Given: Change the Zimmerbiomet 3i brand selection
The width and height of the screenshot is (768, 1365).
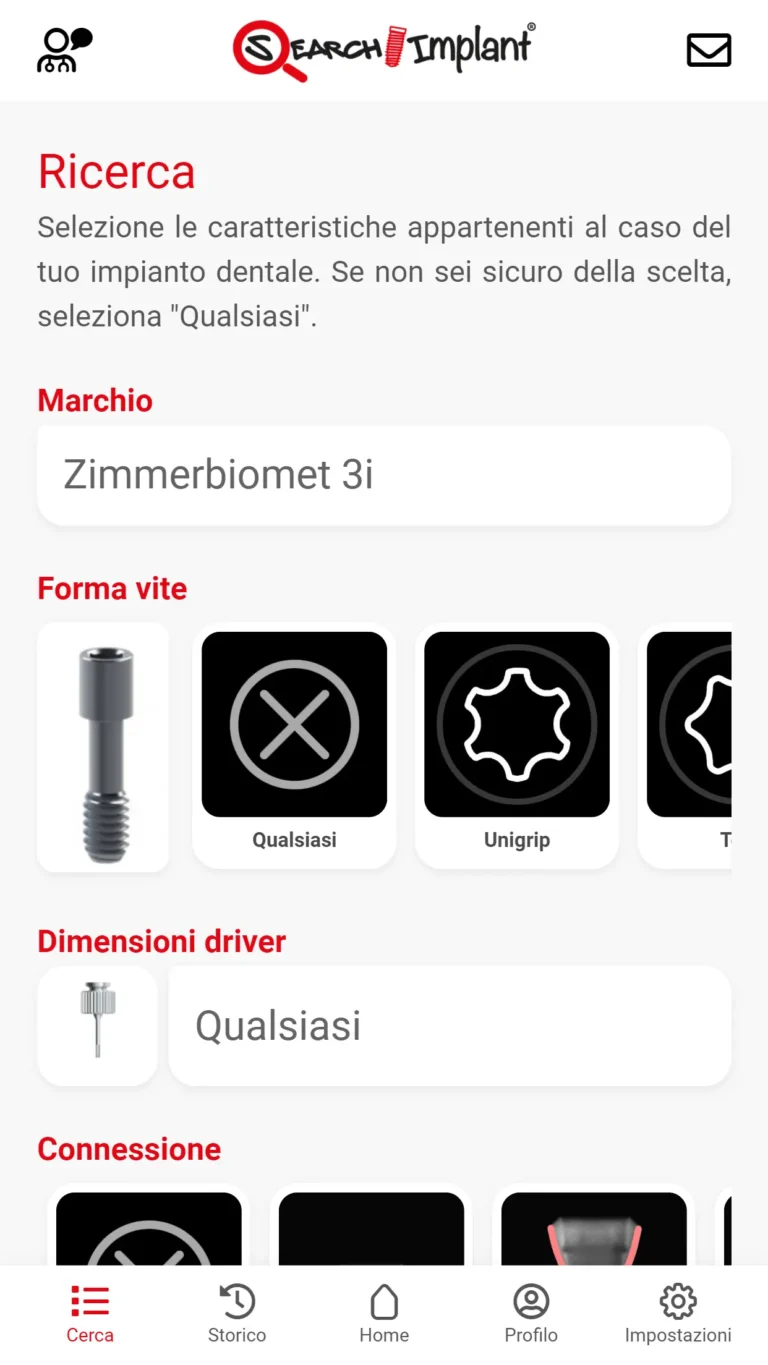Looking at the screenshot, I should pos(384,475).
